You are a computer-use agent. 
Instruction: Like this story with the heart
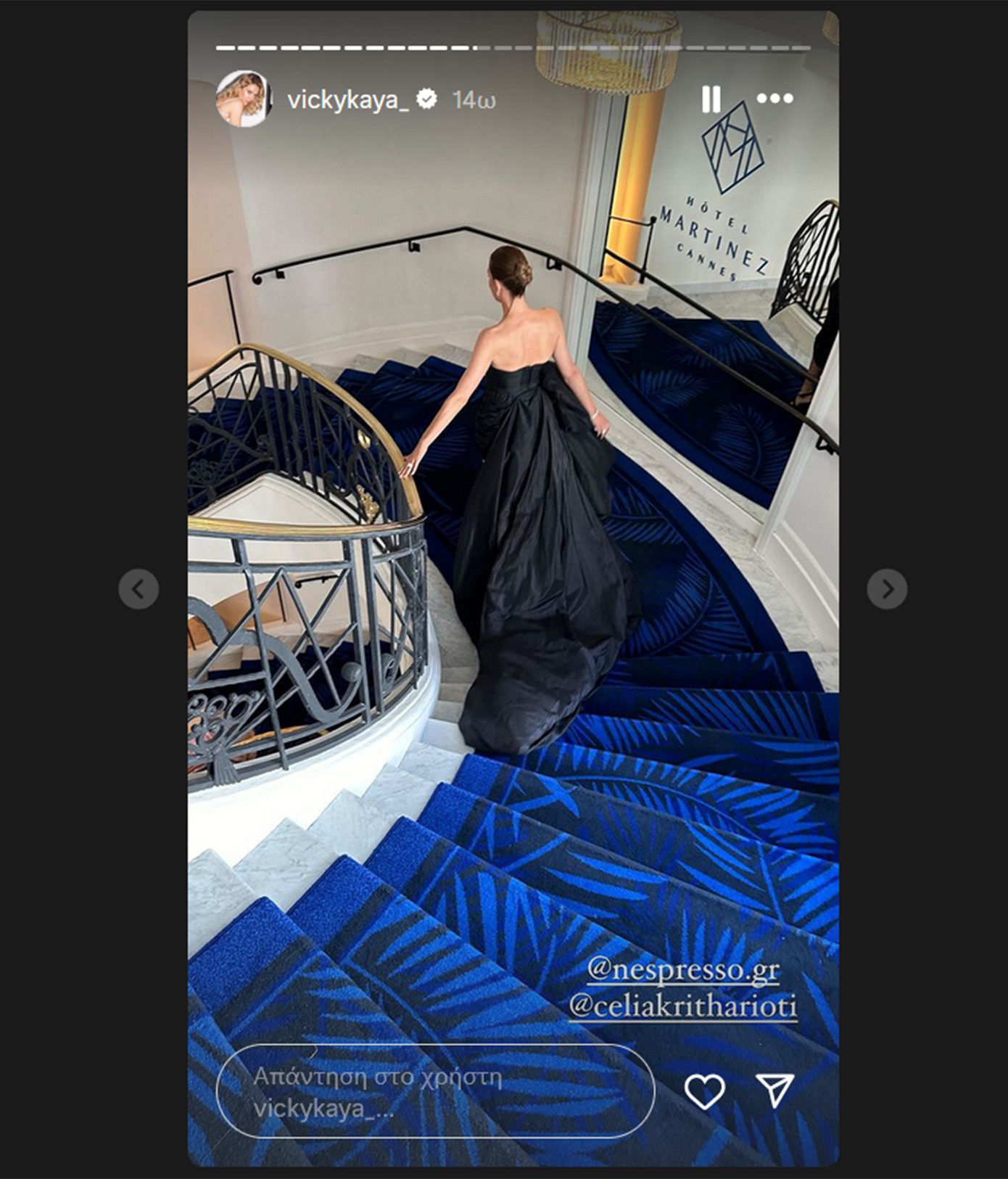click(704, 1091)
